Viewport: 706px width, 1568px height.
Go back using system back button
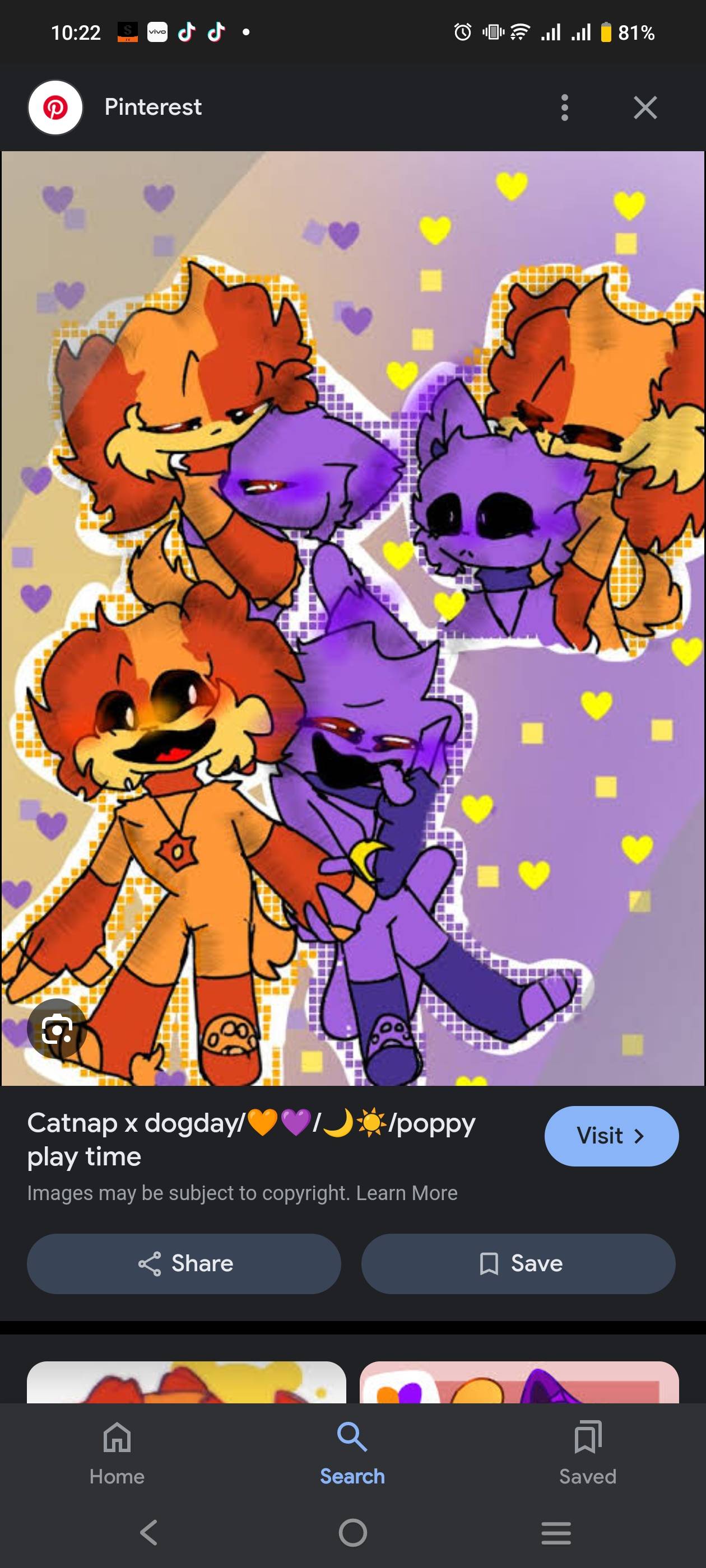coord(148,1532)
